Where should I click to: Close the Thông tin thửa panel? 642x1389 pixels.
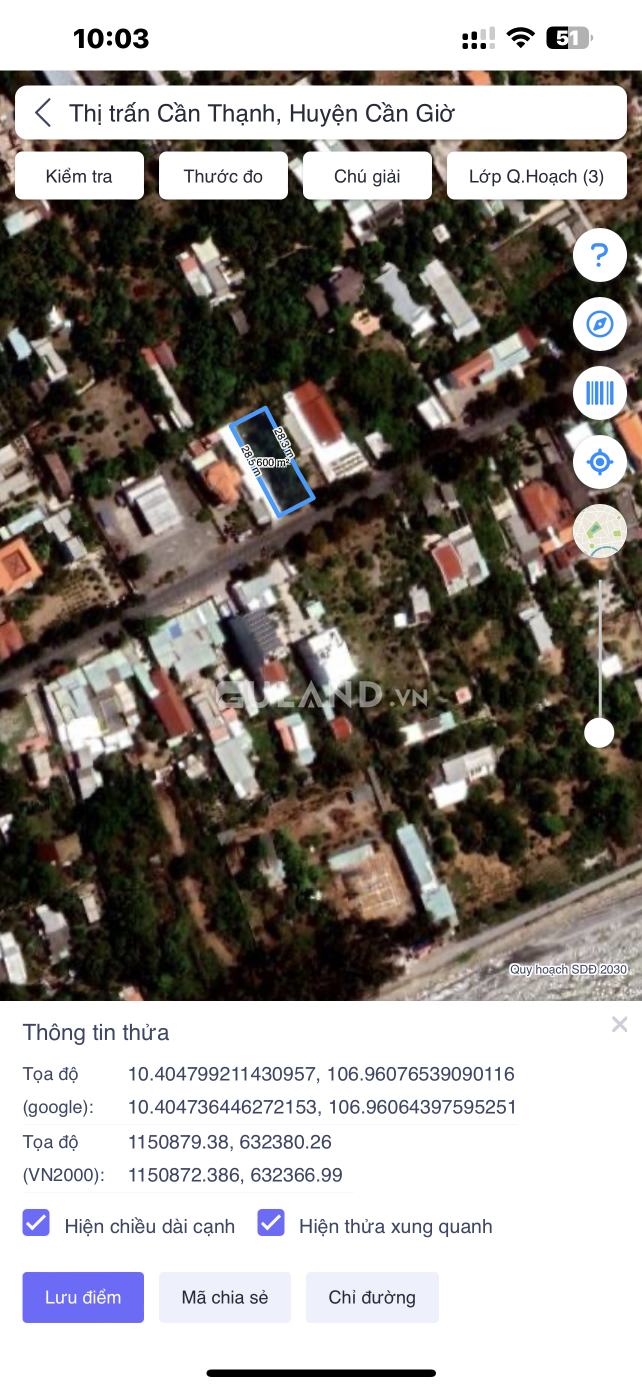[x=619, y=1024]
